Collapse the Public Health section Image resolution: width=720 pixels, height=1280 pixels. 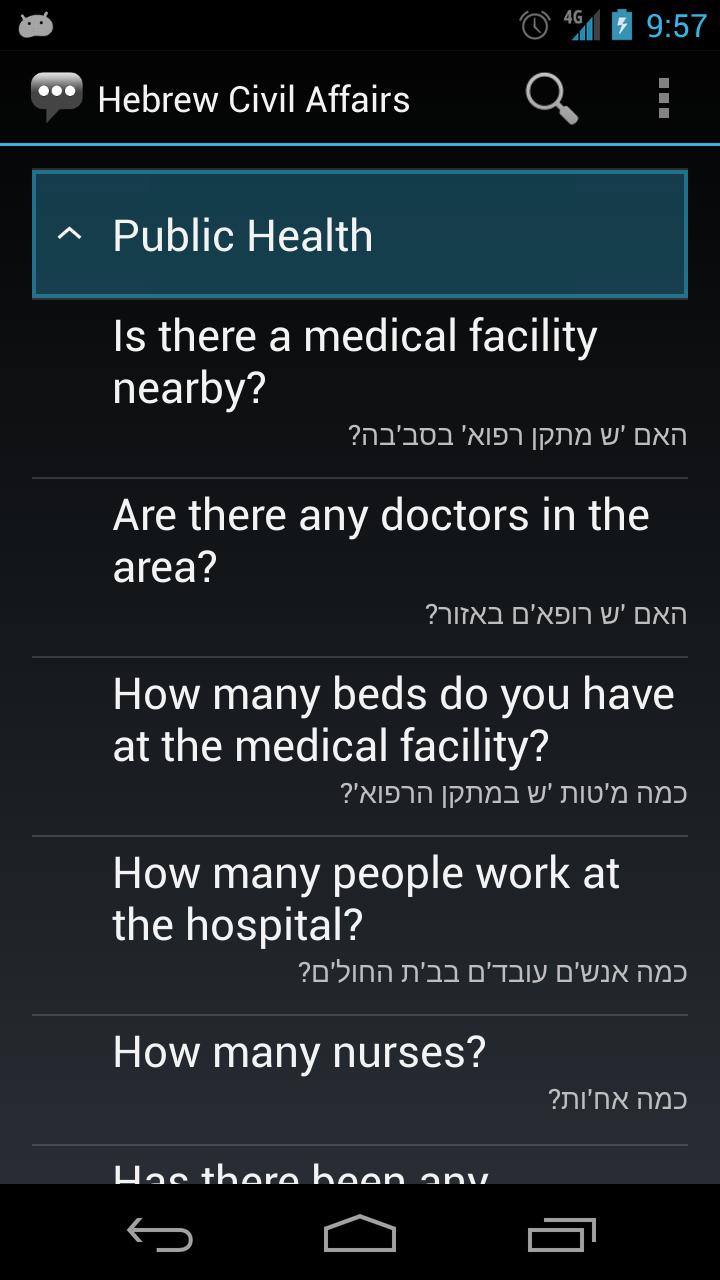(x=360, y=235)
